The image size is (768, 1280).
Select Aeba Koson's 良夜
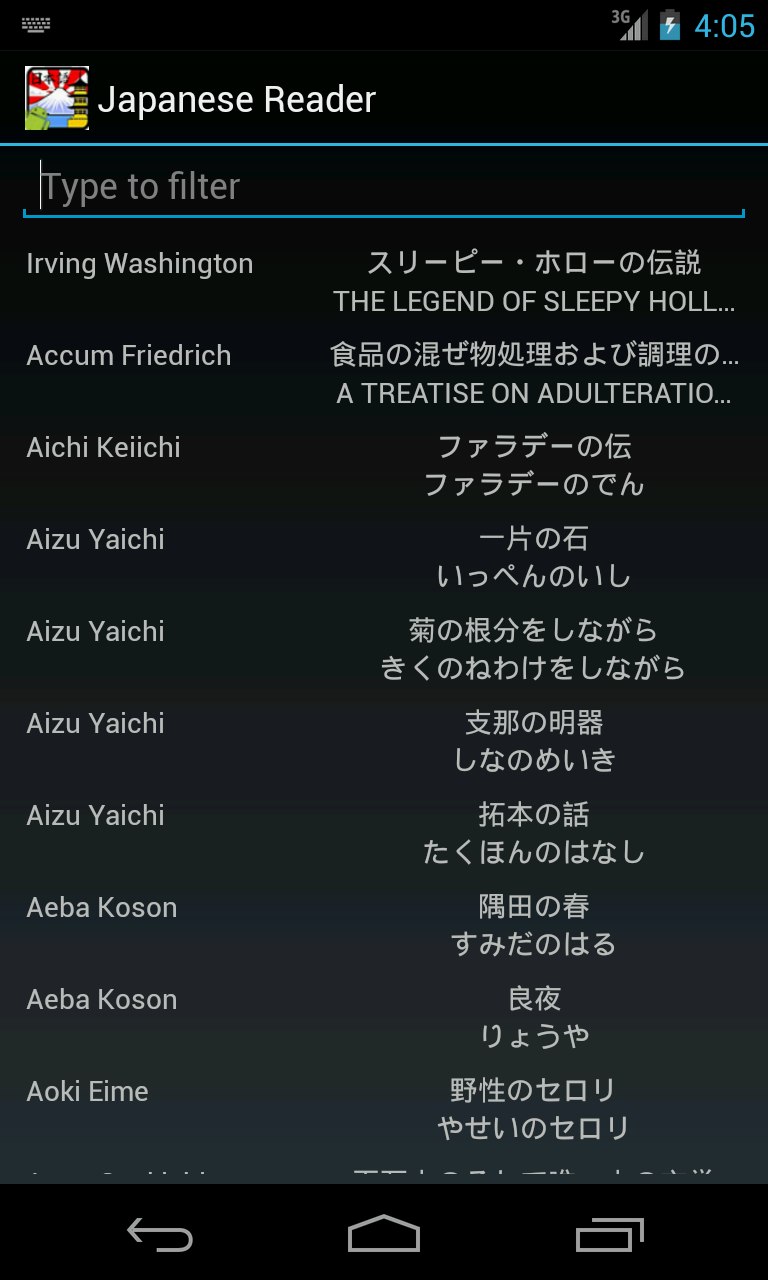coord(384,1018)
